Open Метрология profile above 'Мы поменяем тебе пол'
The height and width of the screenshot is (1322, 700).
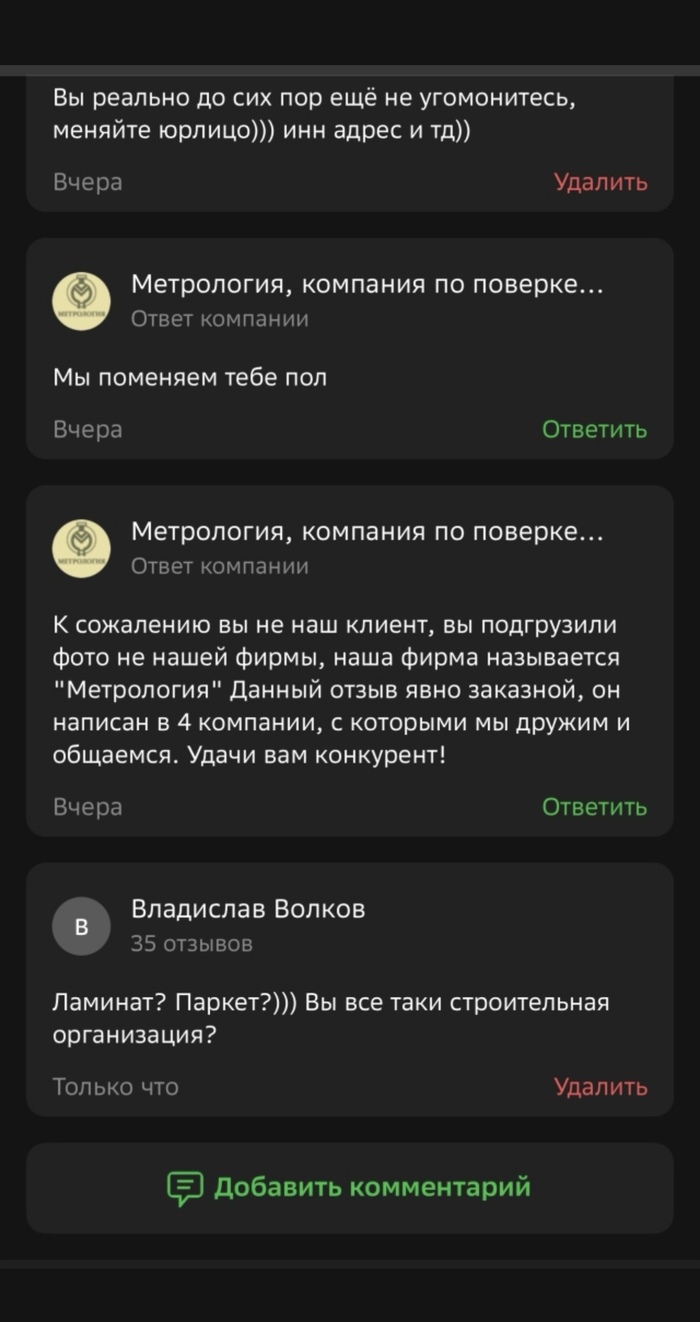(366, 285)
